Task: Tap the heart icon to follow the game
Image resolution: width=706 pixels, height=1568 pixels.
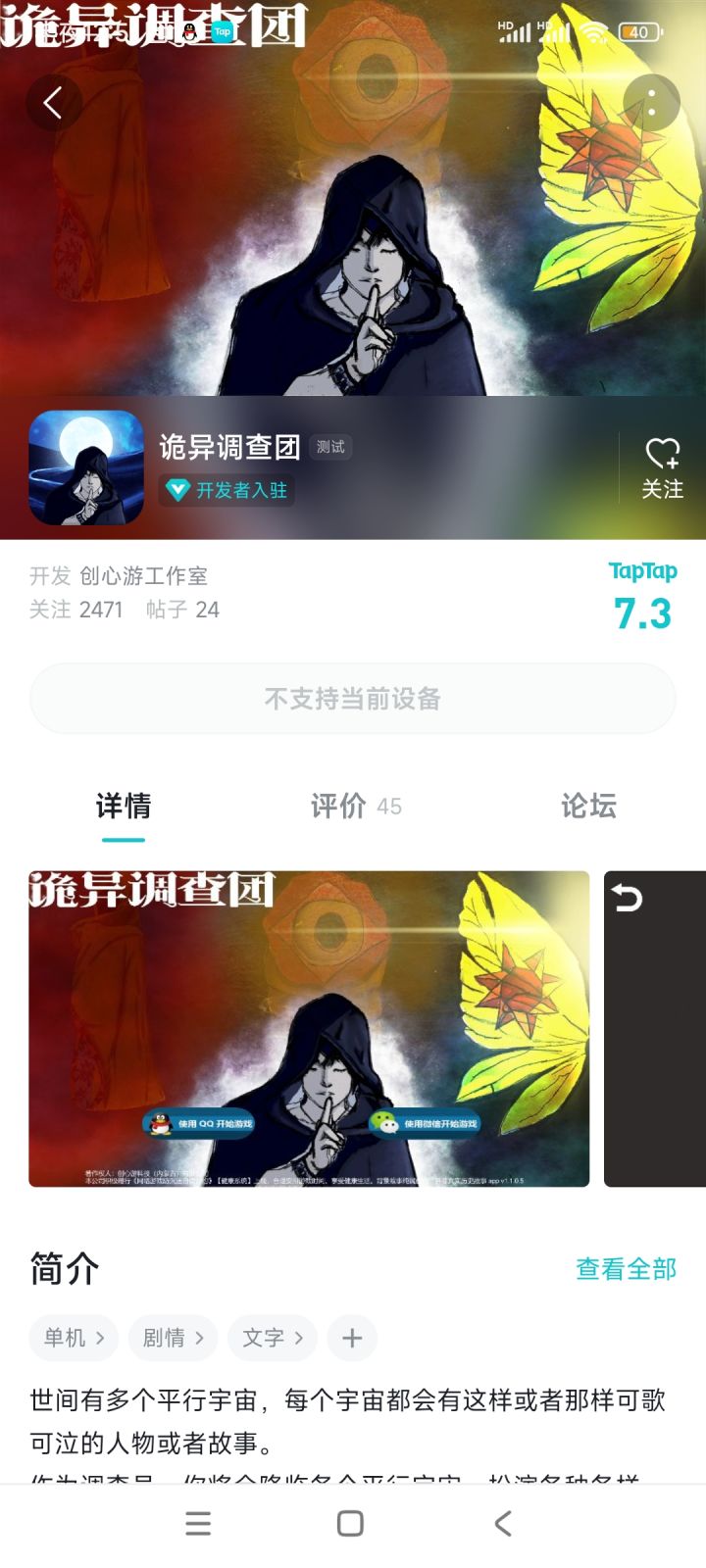Action: (664, 453)
